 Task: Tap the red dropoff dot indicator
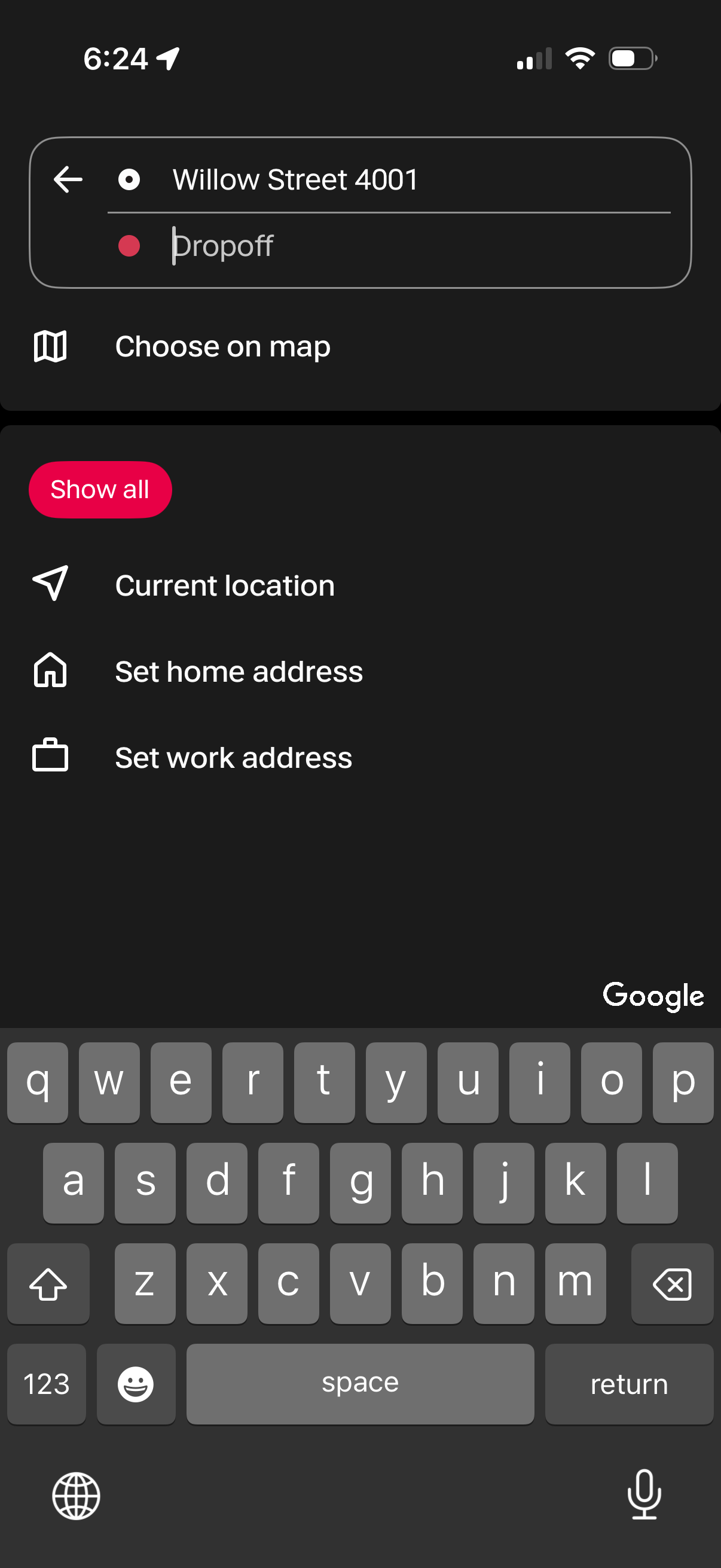[129, 245]
